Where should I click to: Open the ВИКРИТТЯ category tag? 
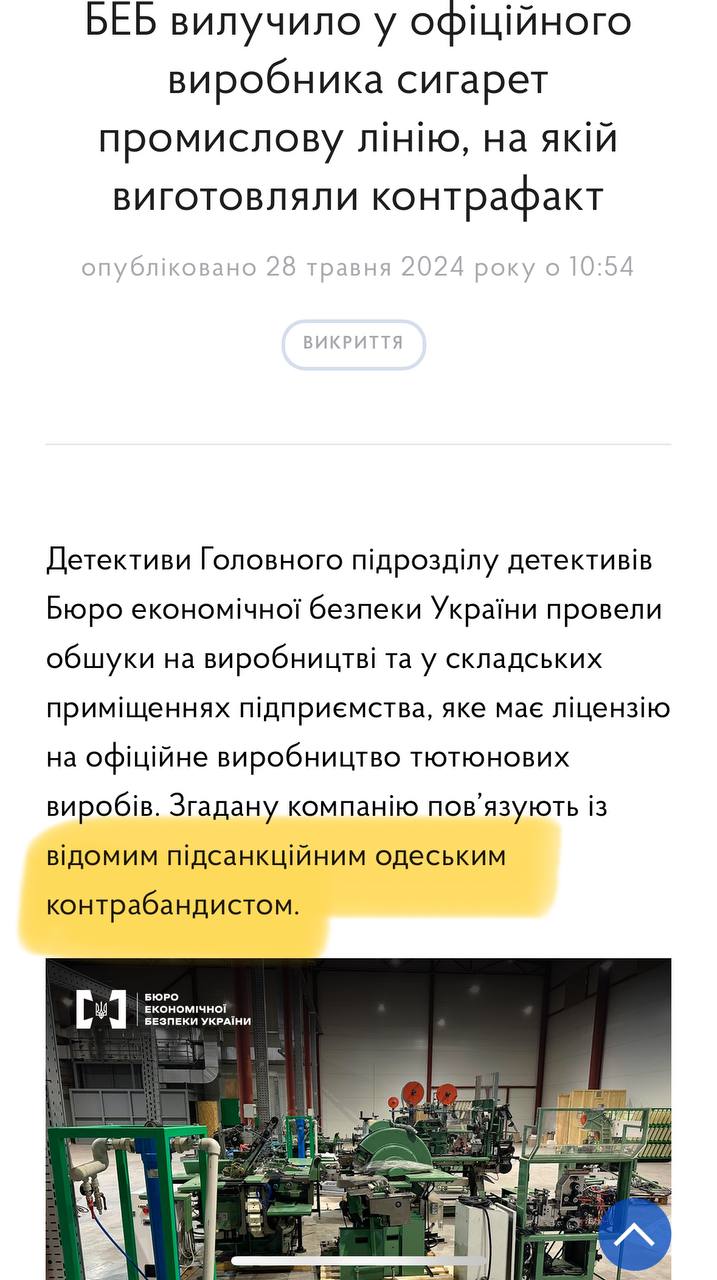point(354,344)
